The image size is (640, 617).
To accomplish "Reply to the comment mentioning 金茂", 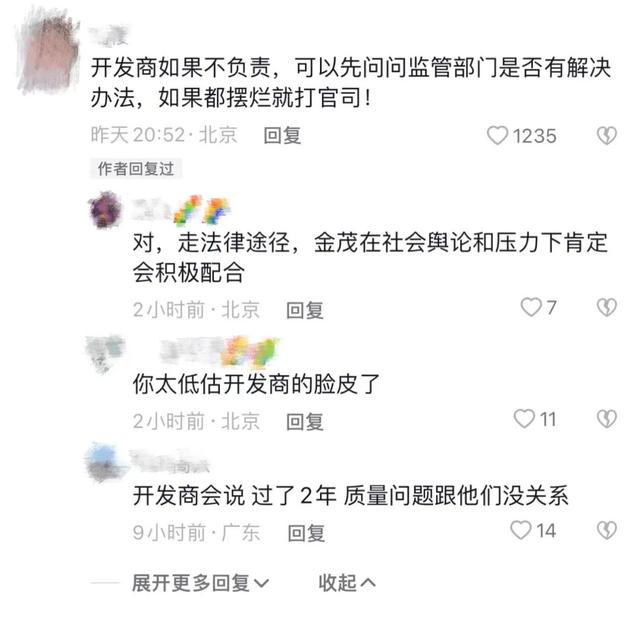I will pos(305,310).
